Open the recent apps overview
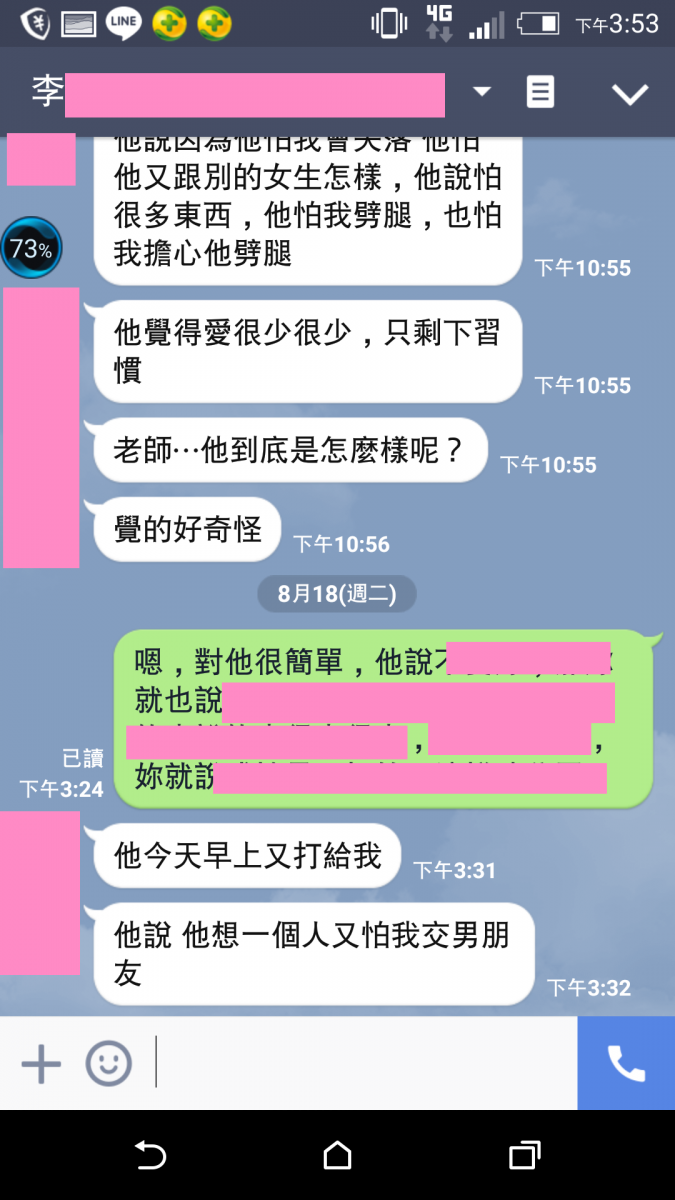The width and height of the screenshot is (675, 1200). 524,1156
